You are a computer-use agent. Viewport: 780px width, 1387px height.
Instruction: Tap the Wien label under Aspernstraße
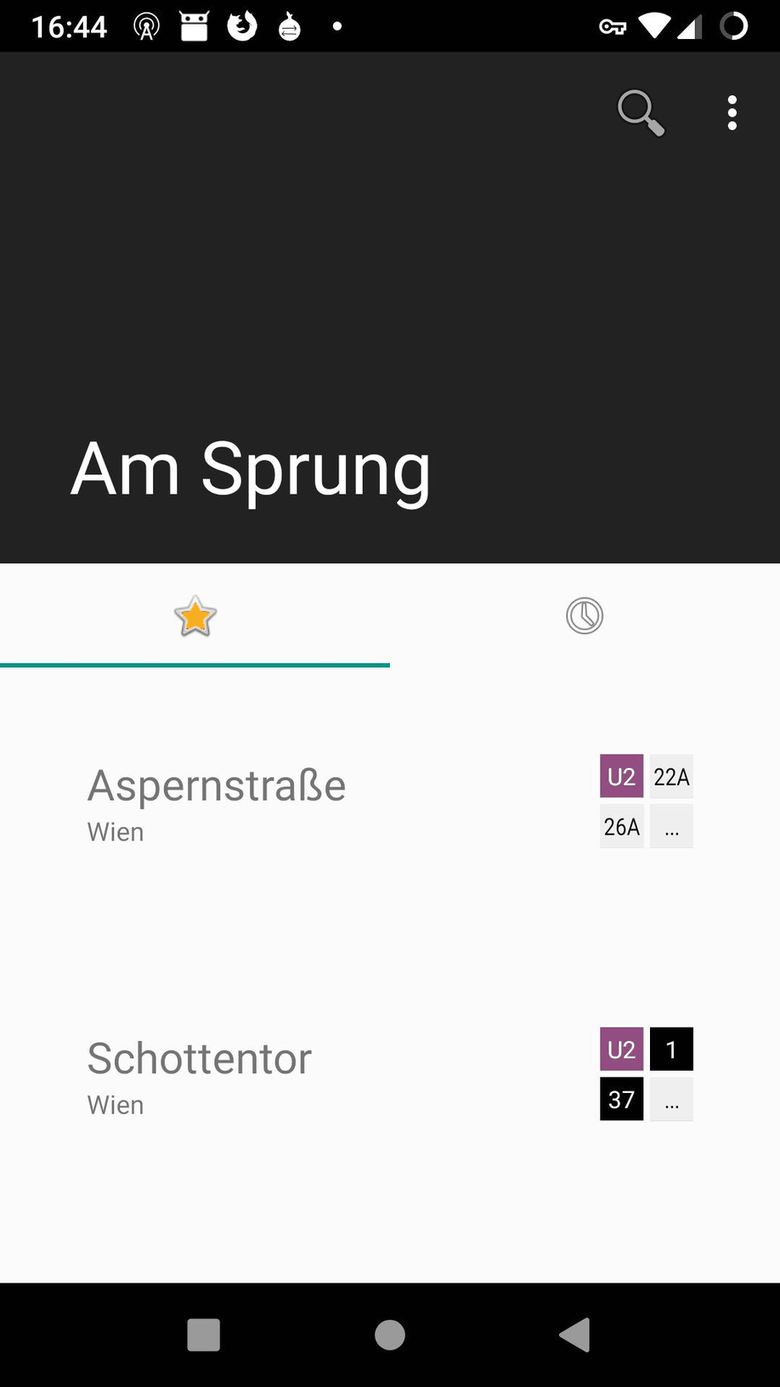pyautogui.click(x=115, y=831)
